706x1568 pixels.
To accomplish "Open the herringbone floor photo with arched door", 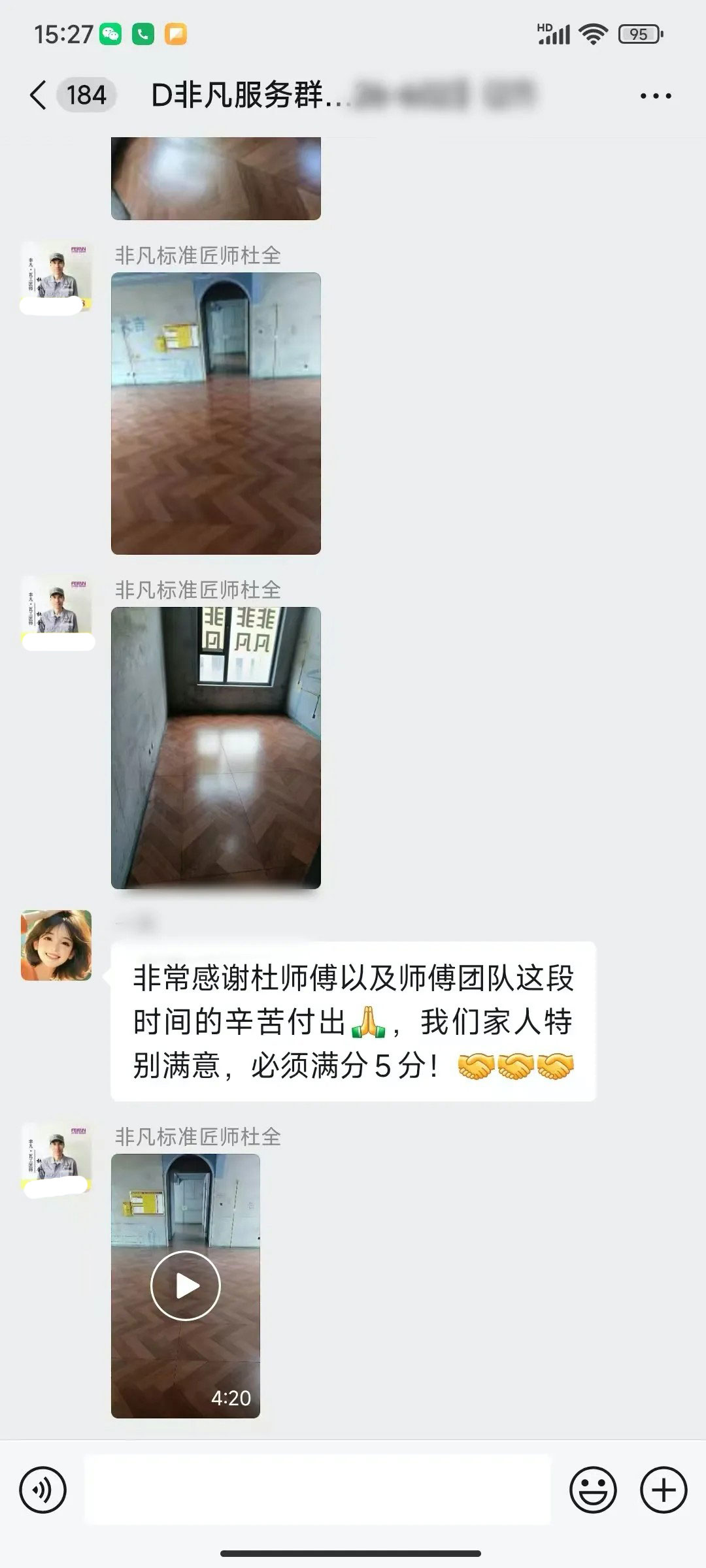I will coord(216,414).
